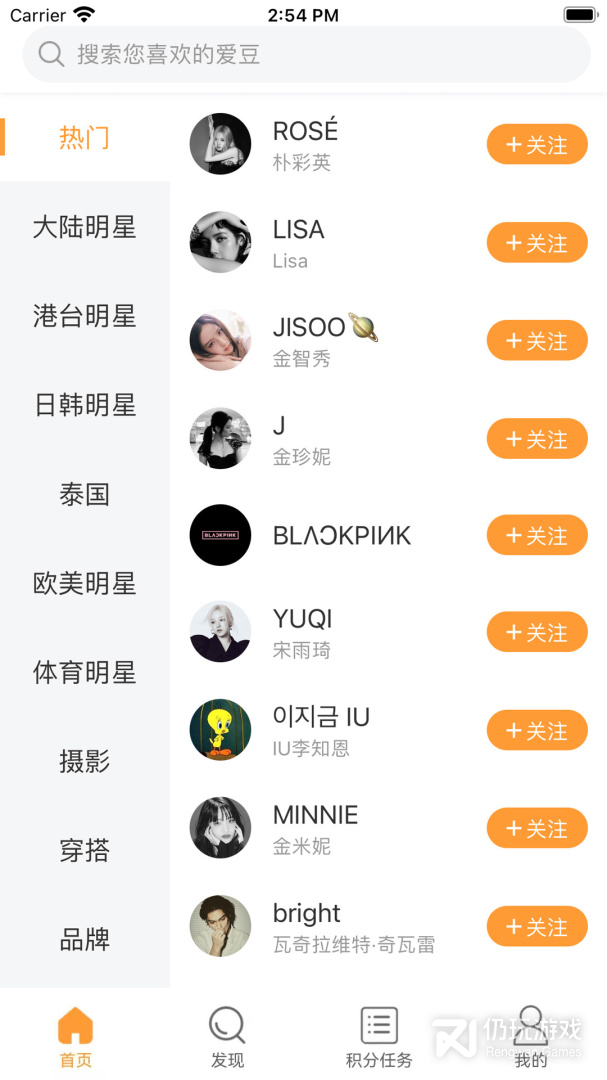Switch to the 港台明星 category
607x1080 pixels.
pyautogui.click(x=84, y=316)
